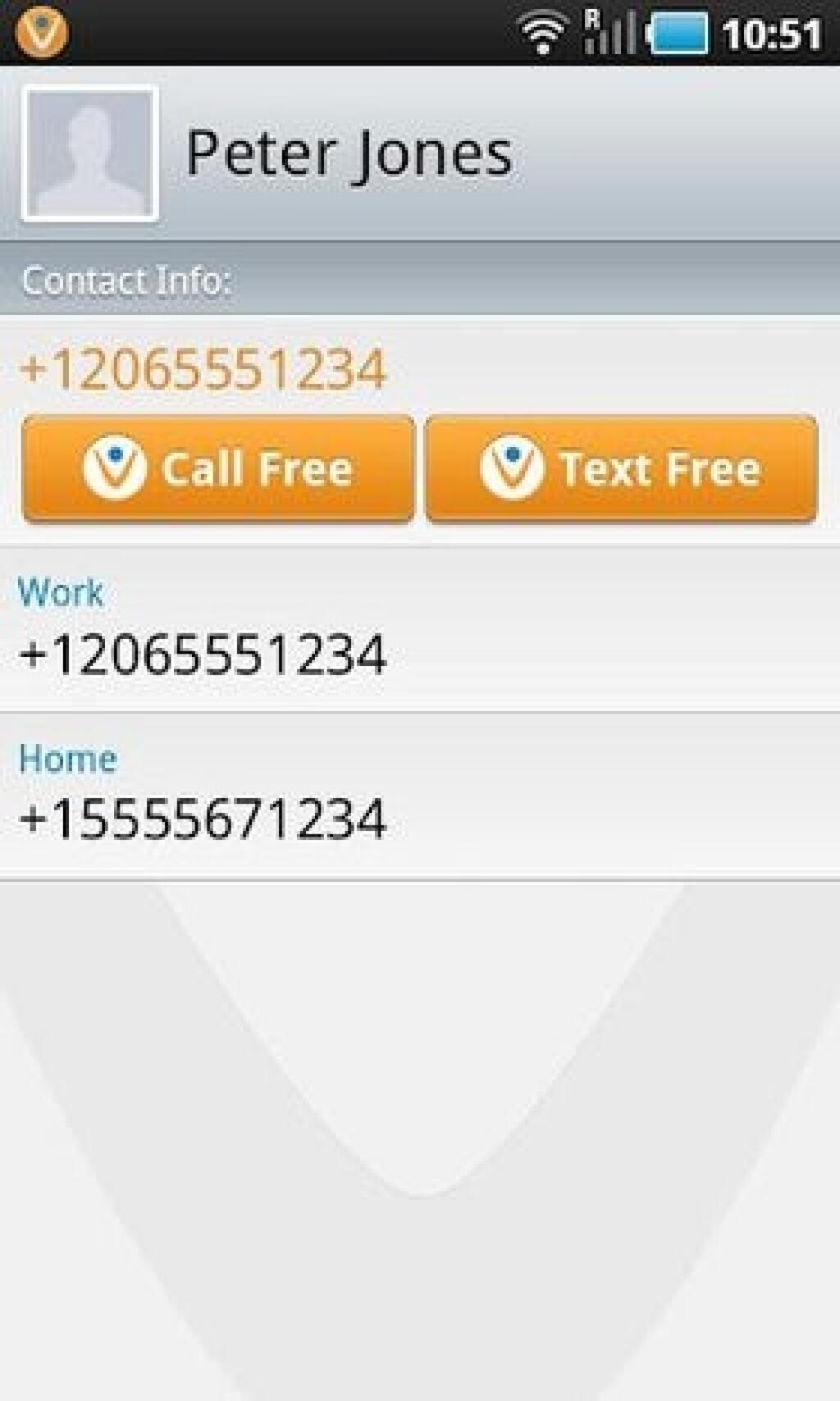
Task: Select the Work number +12065551234
Action: coord(202,654)
